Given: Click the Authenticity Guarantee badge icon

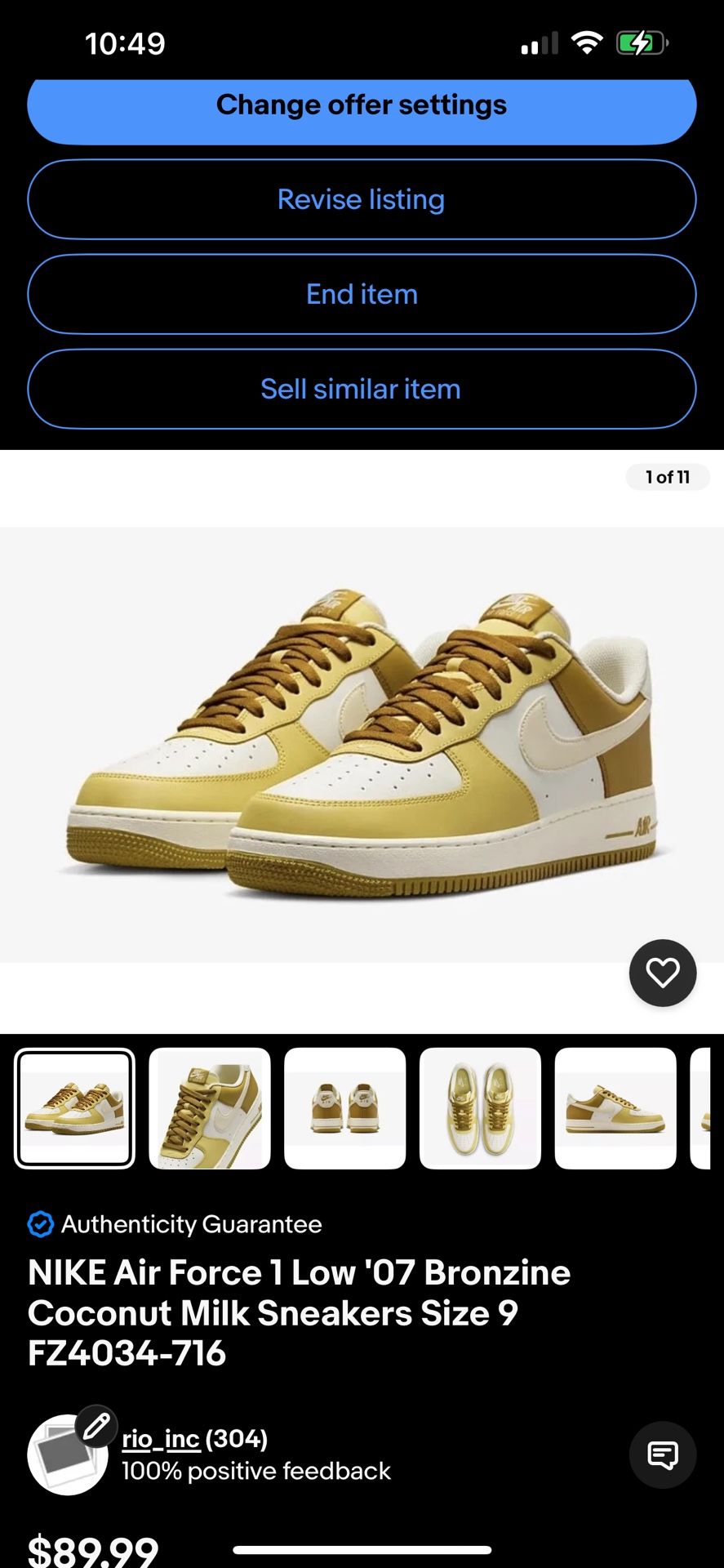Looking at the screenshot, I should tap(40, 1224).
